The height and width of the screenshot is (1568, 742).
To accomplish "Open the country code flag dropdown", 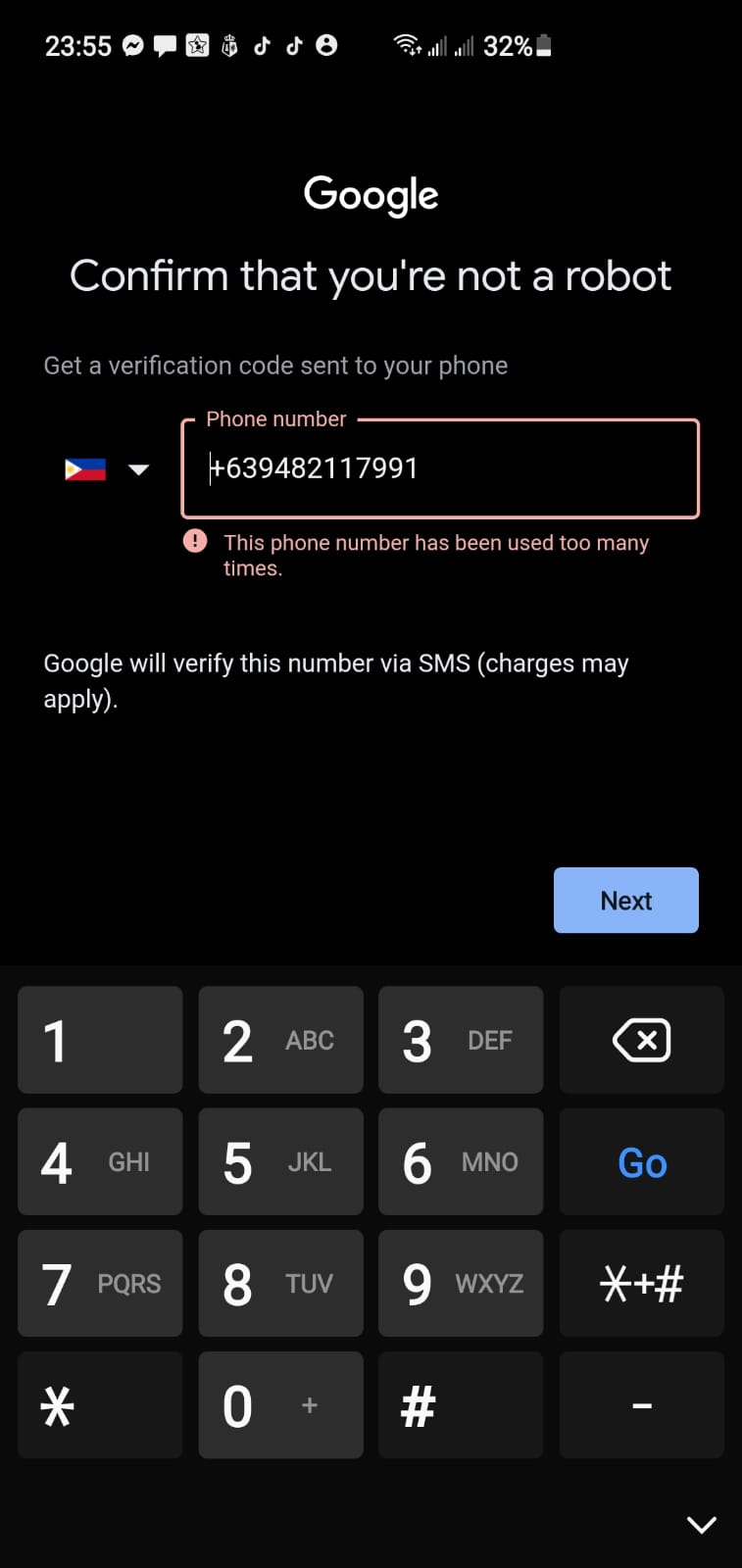I will (106, 469).
